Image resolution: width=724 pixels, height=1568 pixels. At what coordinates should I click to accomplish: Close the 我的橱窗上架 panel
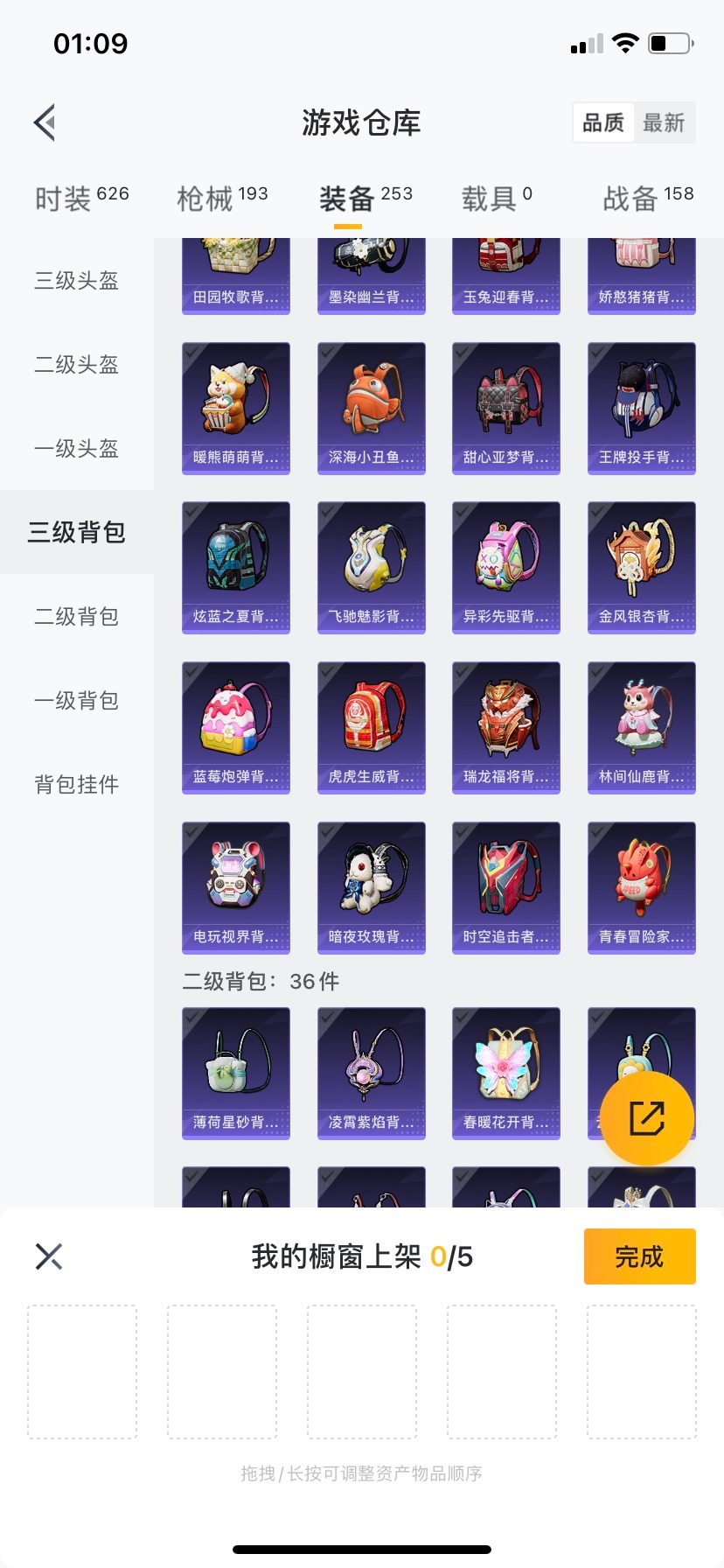point(49,1257)
